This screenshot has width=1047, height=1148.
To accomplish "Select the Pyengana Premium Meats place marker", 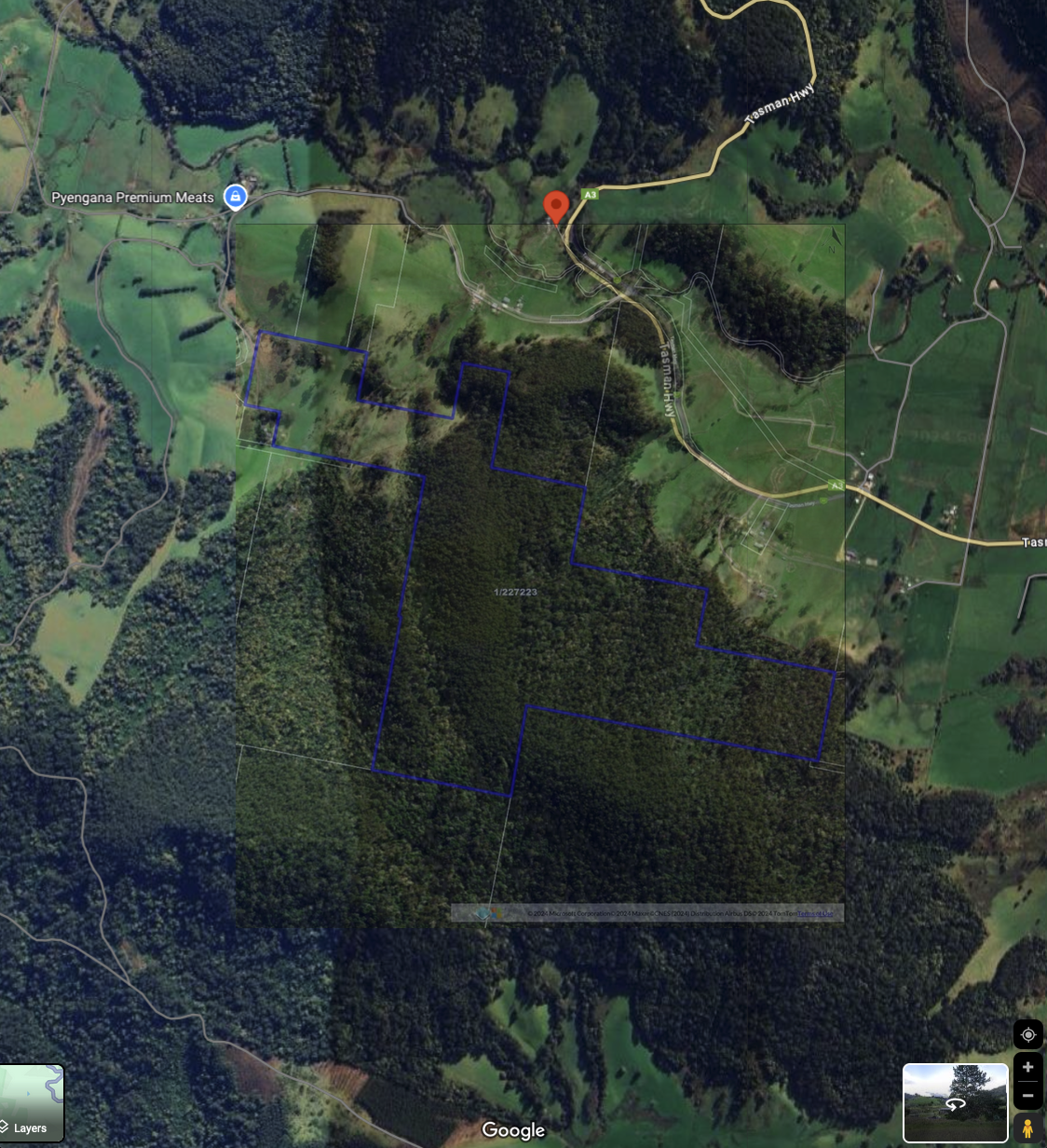I will click(236, 197).
